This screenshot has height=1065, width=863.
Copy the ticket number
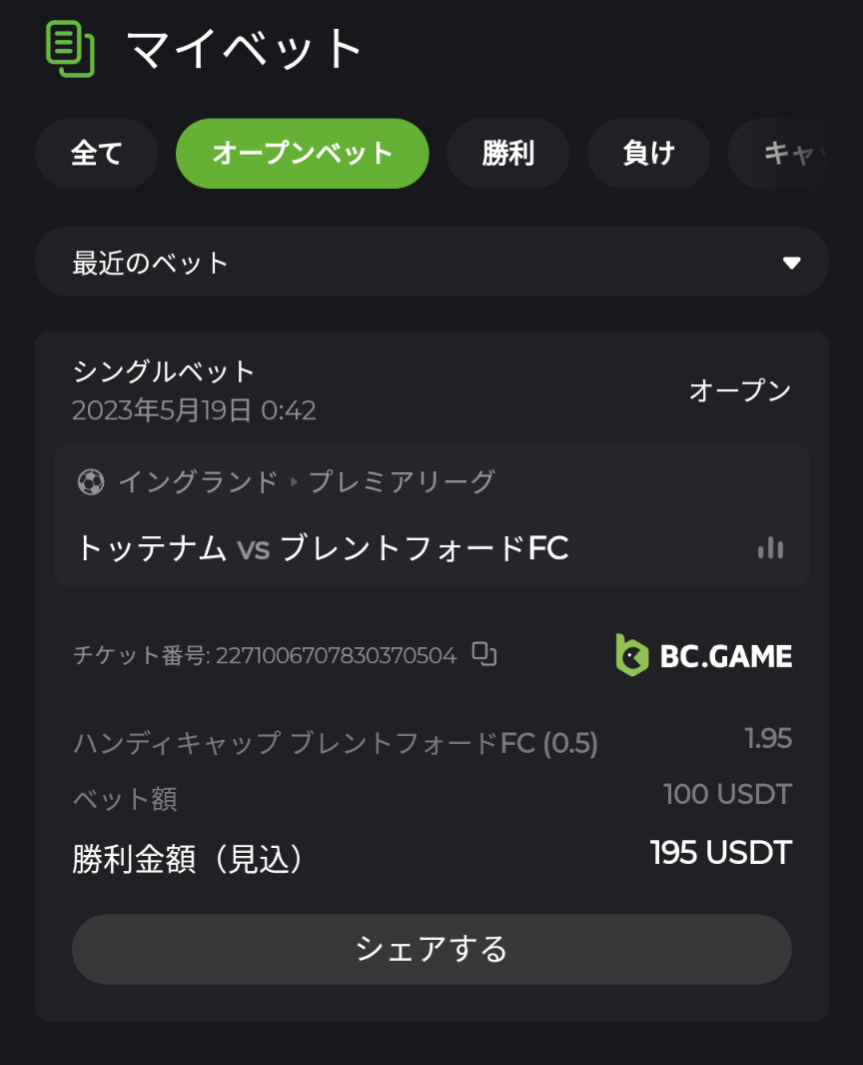click(x=485, y=655)
